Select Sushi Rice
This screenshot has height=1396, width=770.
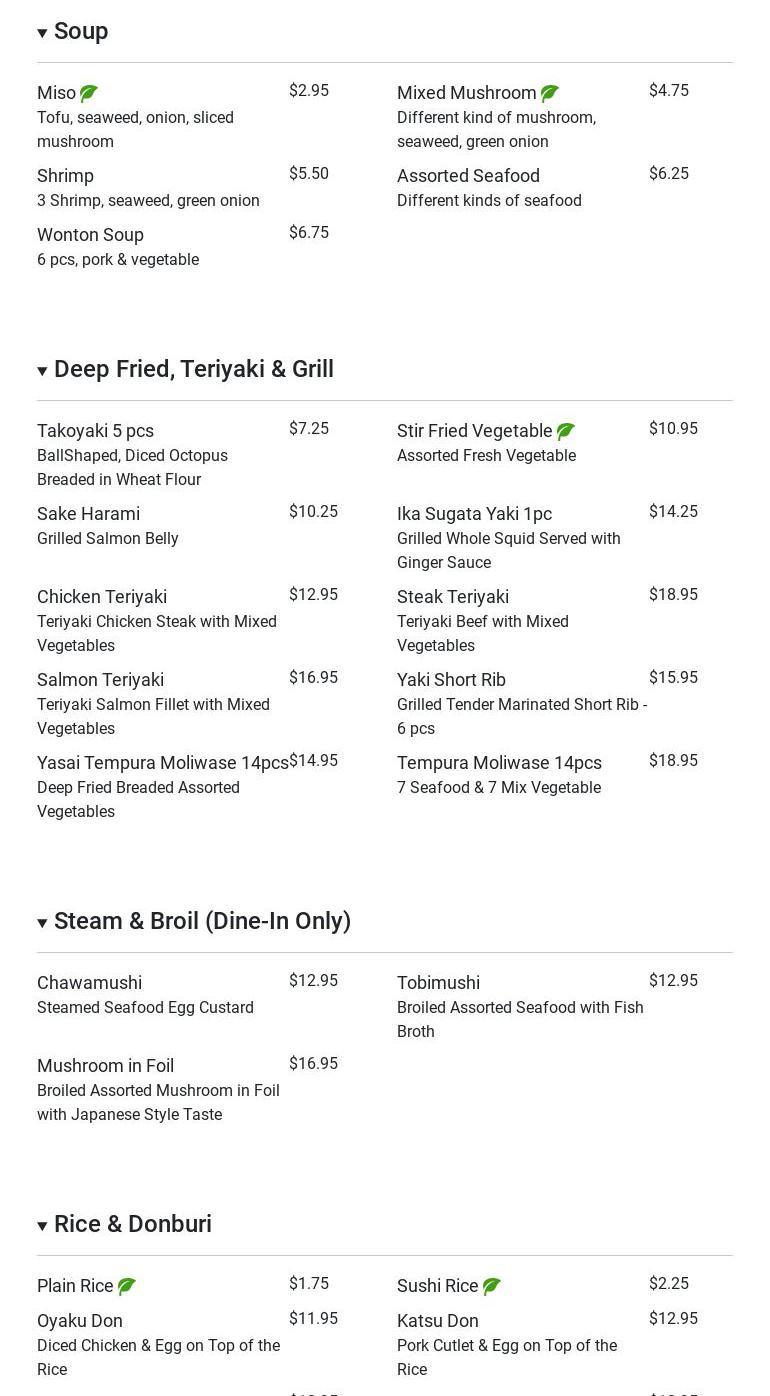click(437, 1286)
